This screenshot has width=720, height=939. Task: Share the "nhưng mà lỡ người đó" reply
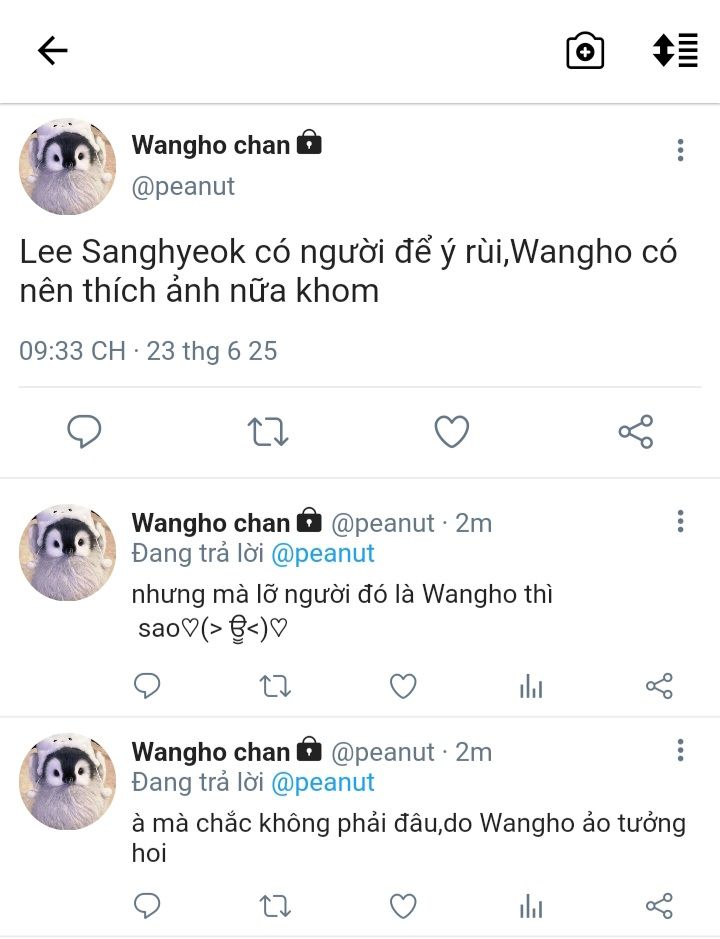click(659, 686)
